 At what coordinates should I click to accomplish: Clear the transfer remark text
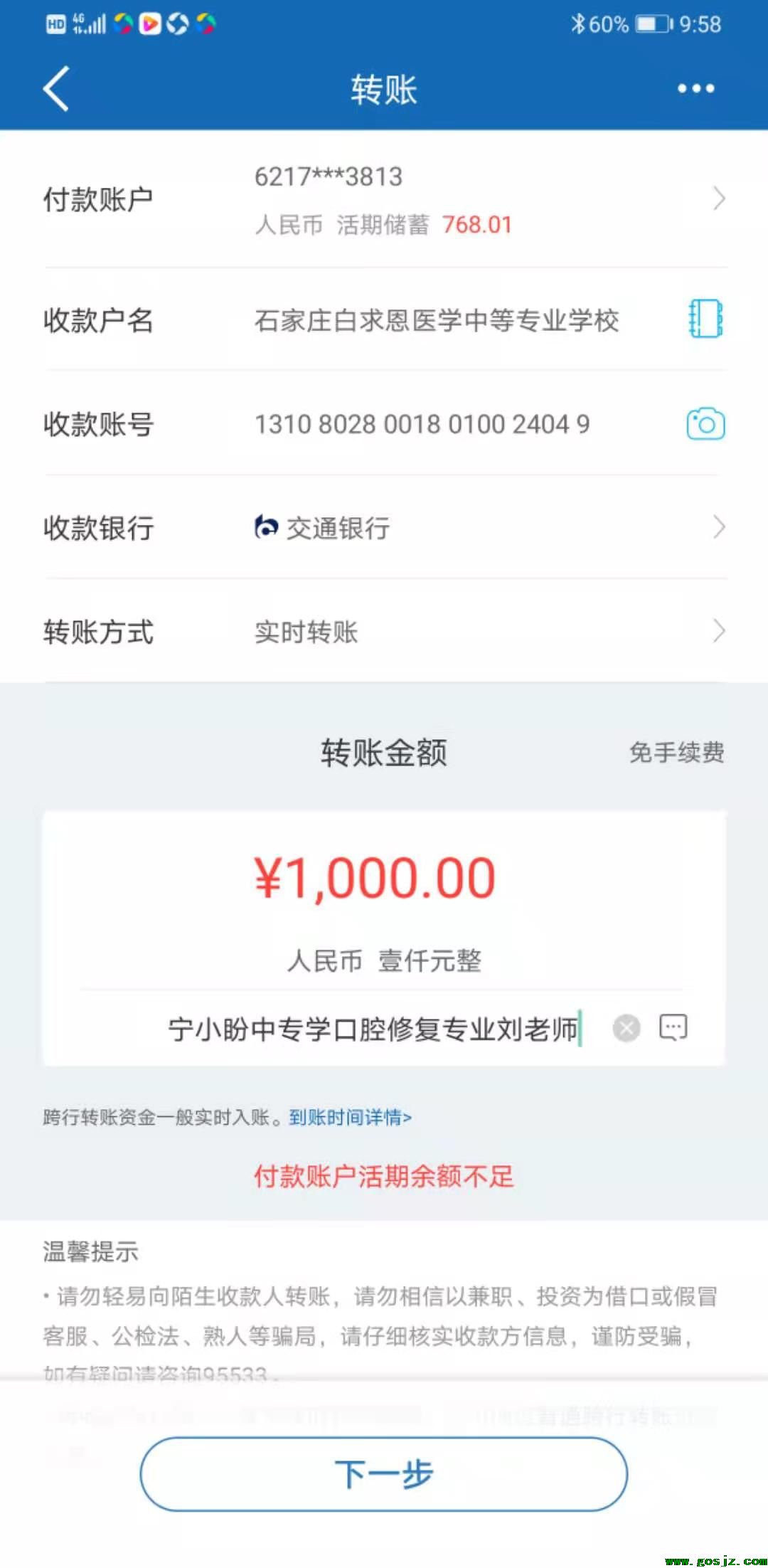(x=626, y=1028)
